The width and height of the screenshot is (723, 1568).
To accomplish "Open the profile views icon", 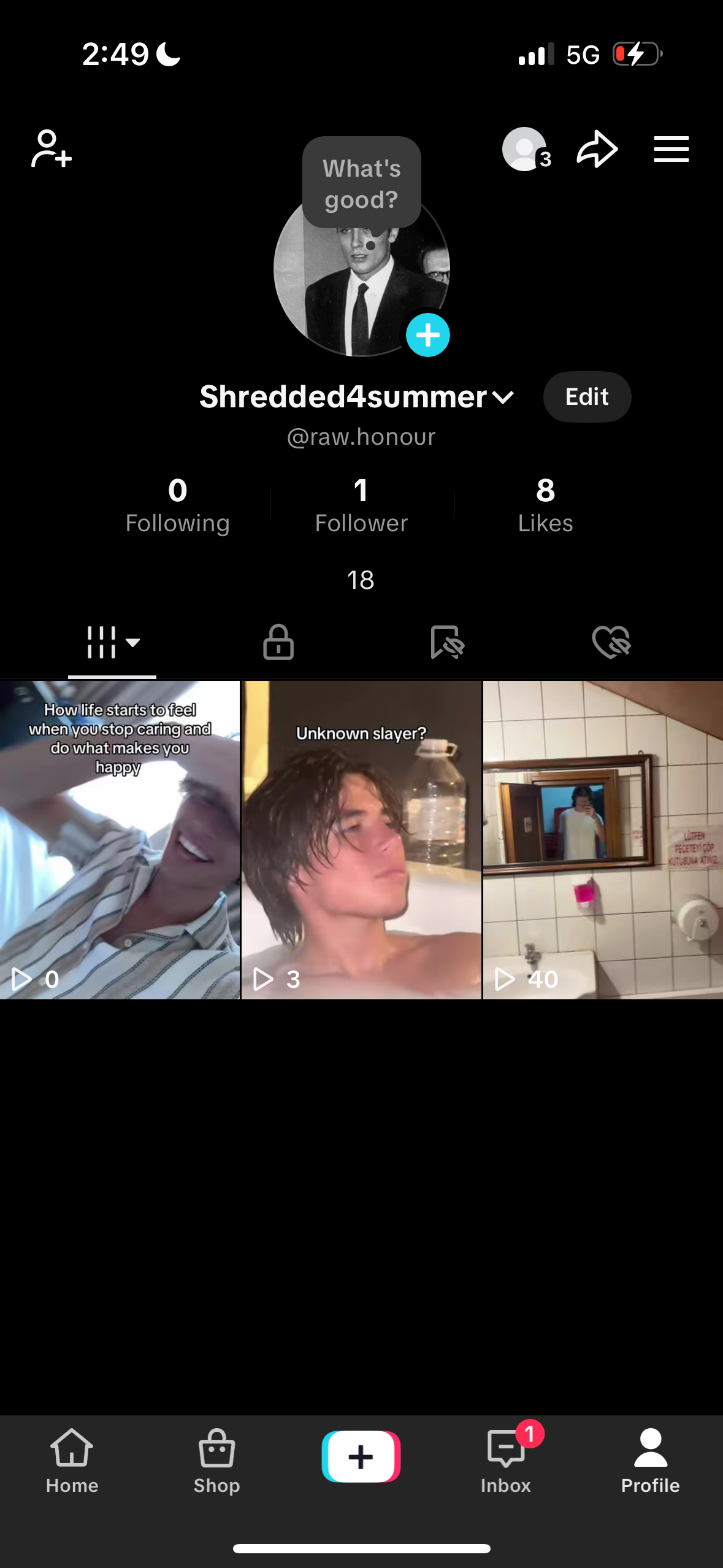I will 526,149.
